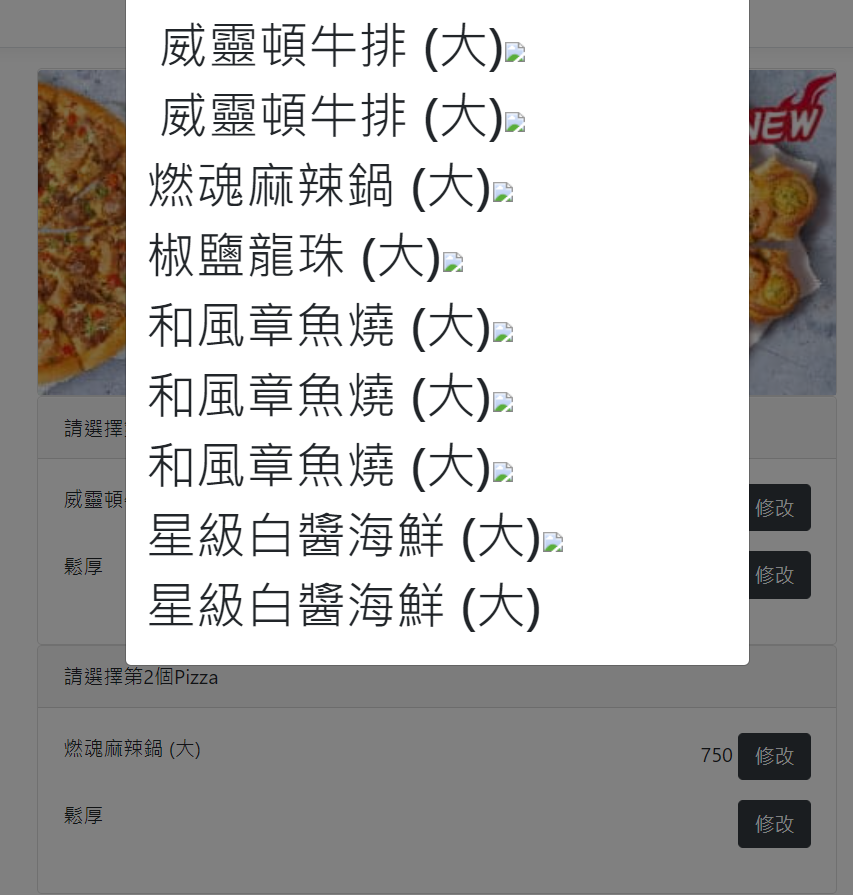Tap 修改 for the second pizza's 鬆厚 crust
This screenshot has height=895, width=853.
pyautogui.click(x=774, y=823)
